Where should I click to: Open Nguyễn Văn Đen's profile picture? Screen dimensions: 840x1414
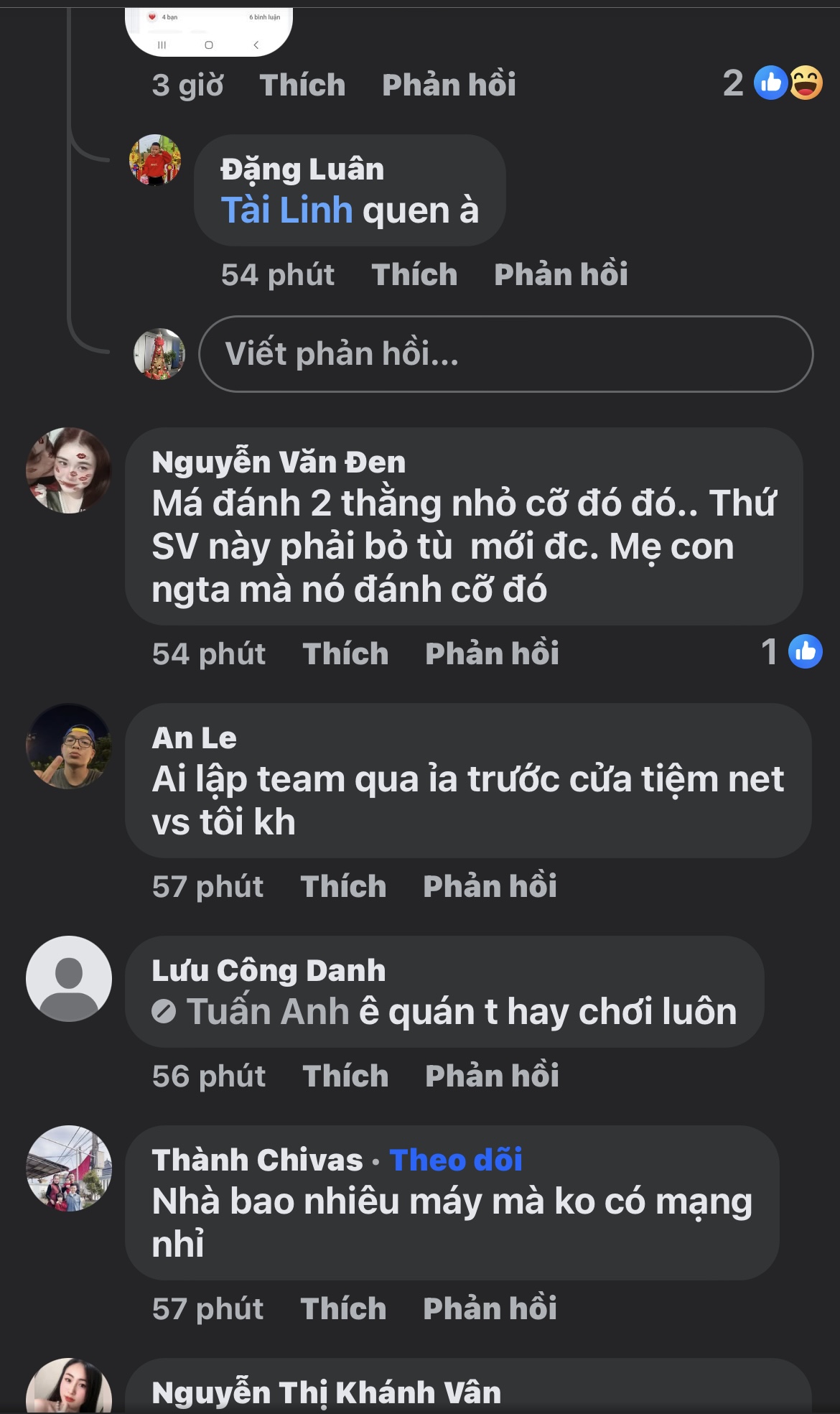(x=69, y=470)
